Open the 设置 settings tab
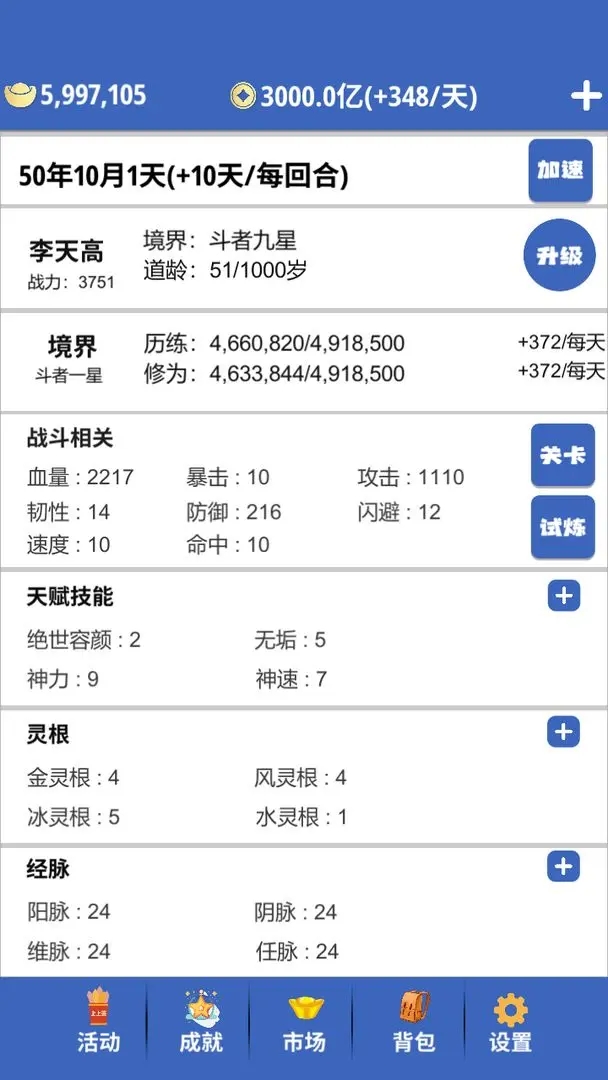 coord(510,1022)
